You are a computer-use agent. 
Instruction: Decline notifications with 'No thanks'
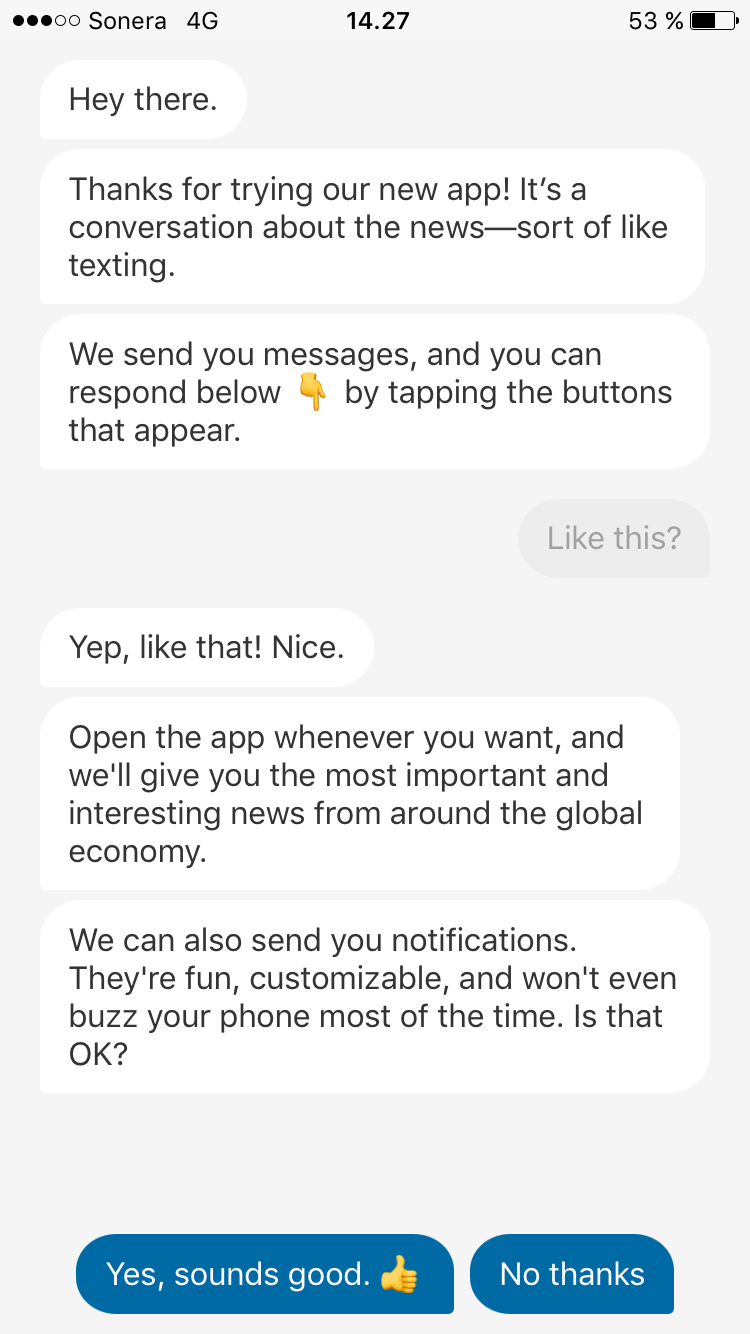pyautogui.click(x=572, y=1274)
